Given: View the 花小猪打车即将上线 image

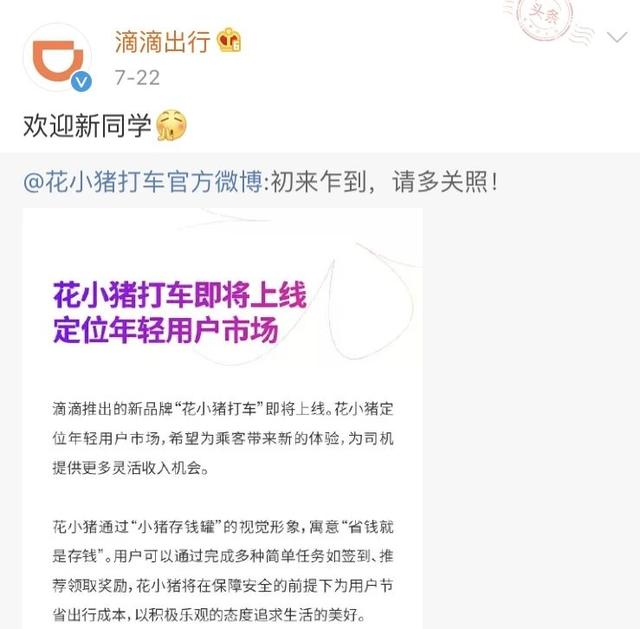Looking at the screenshot, I should click(222, 418).
